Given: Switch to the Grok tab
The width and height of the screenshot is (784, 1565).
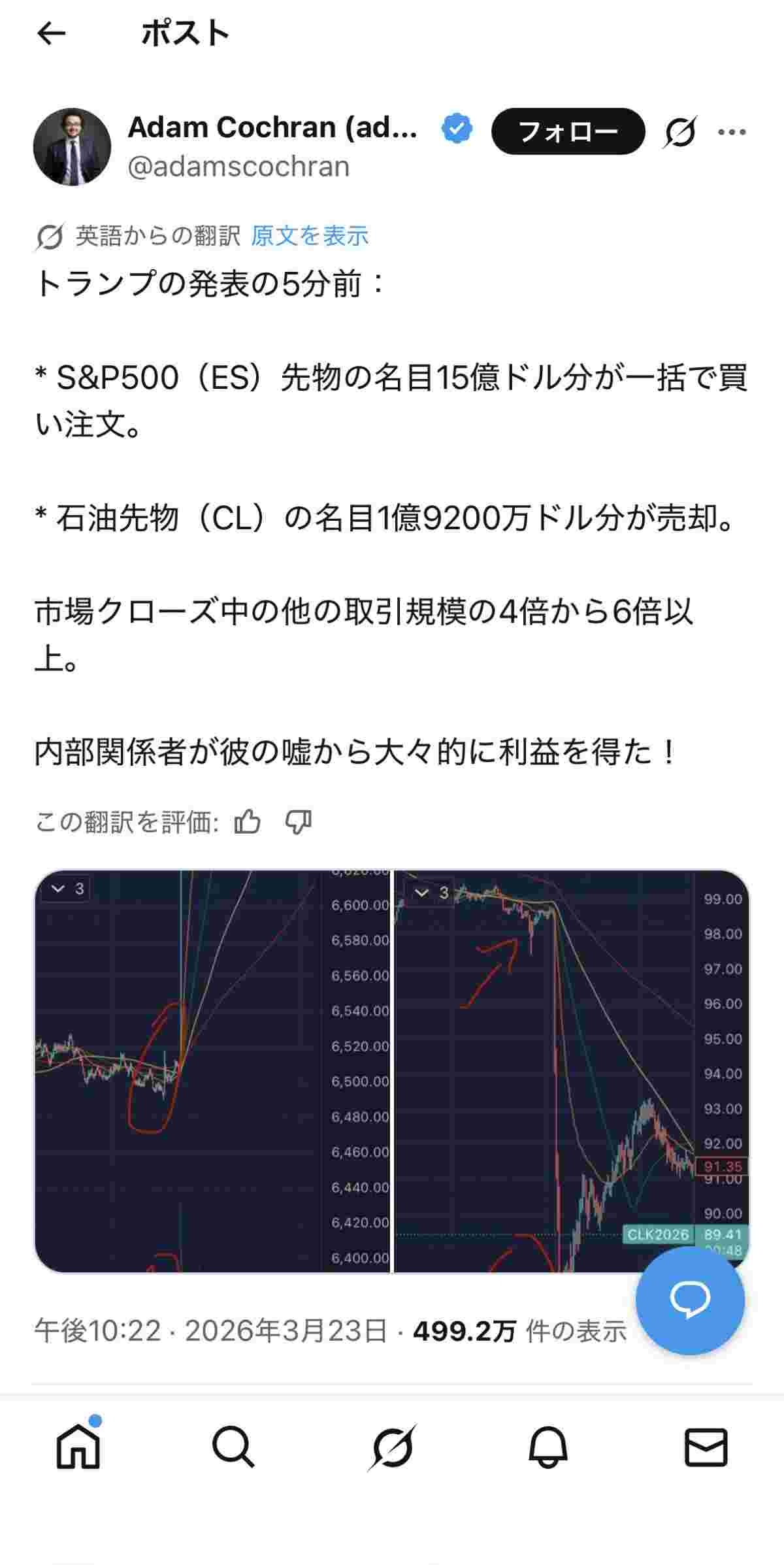Looking at the screenshot, I should pyautogui.click(x=392, y=1447).
